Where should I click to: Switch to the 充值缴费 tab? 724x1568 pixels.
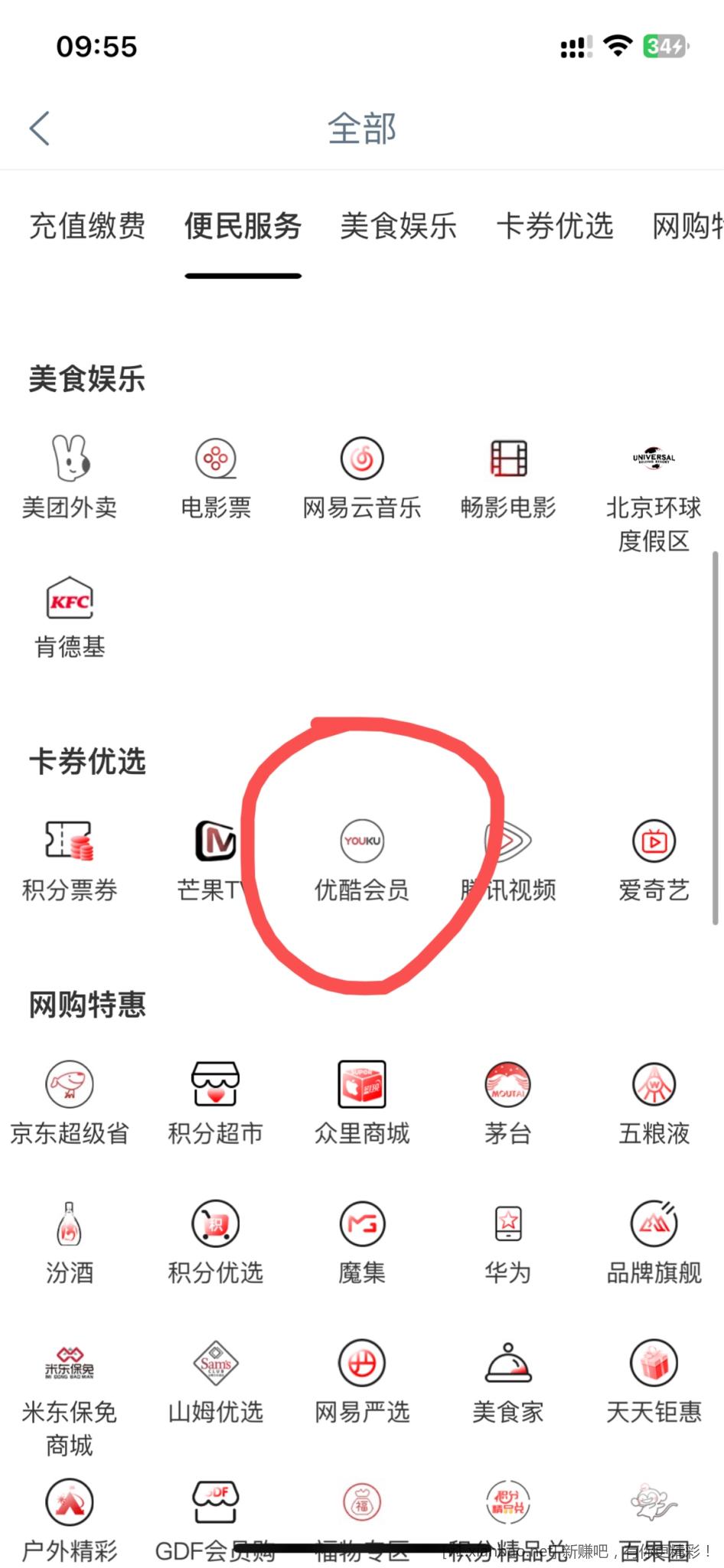pyautogui.click(x=87, y=227)
